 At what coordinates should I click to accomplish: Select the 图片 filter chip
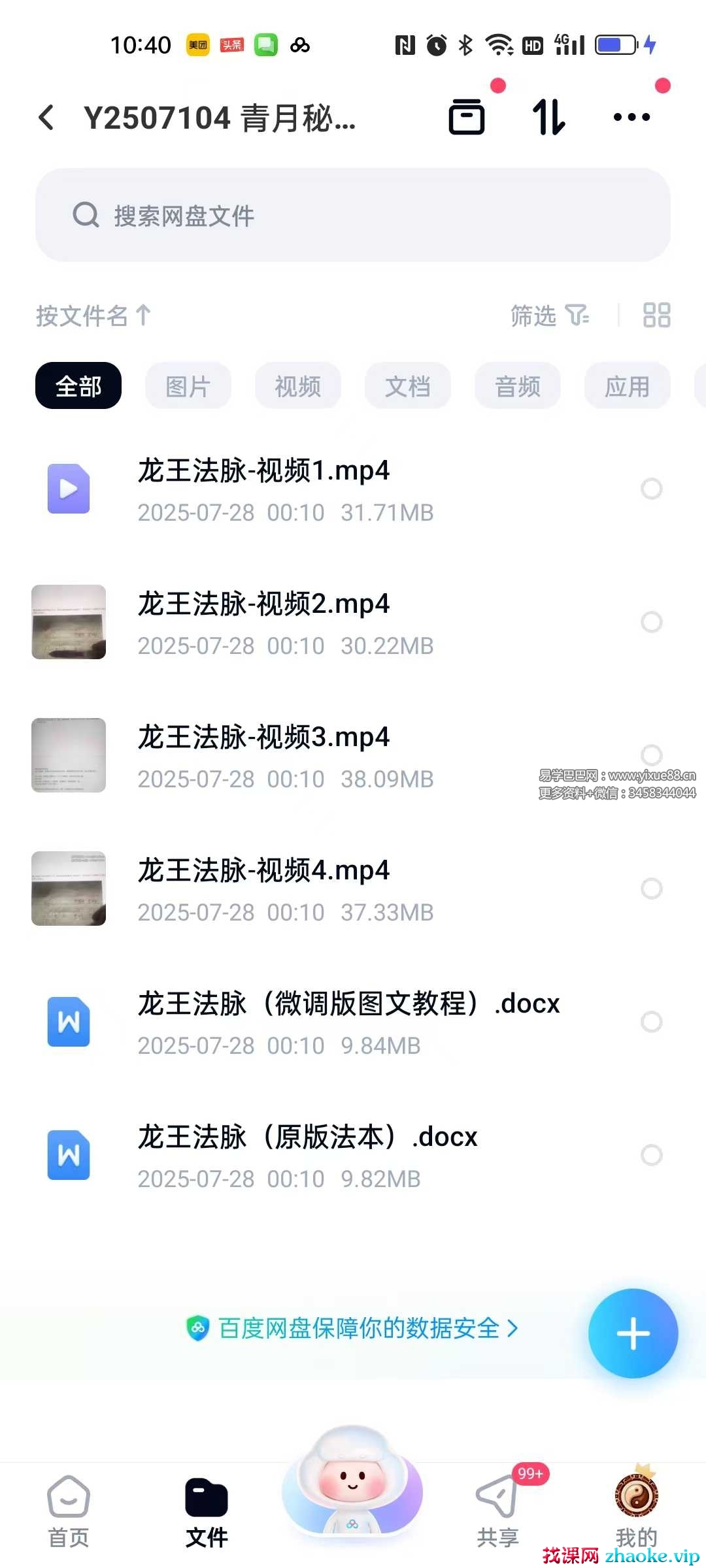pos(188,386)
